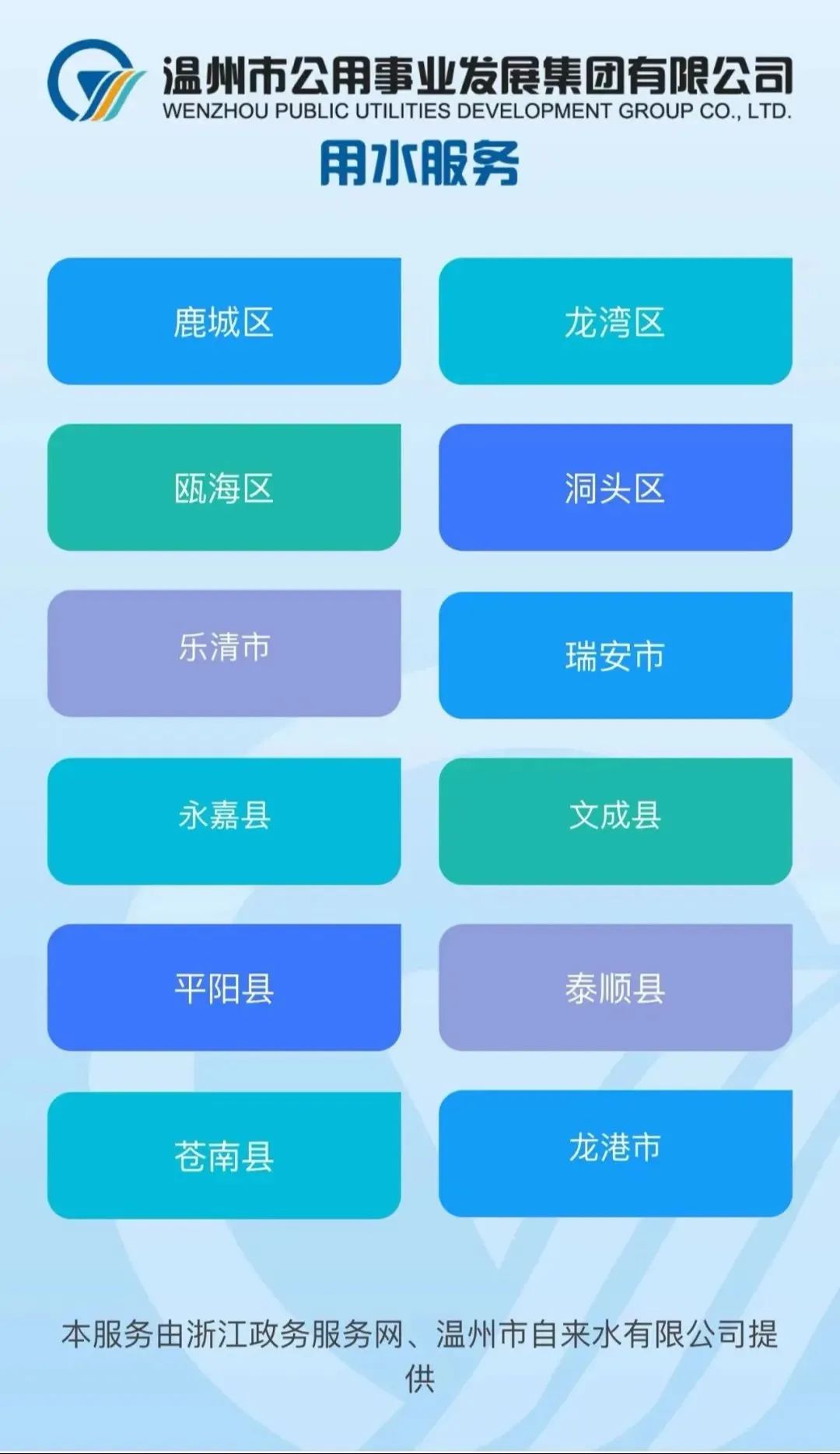Select the 鹿城区 district button

(x=224, y=321)
